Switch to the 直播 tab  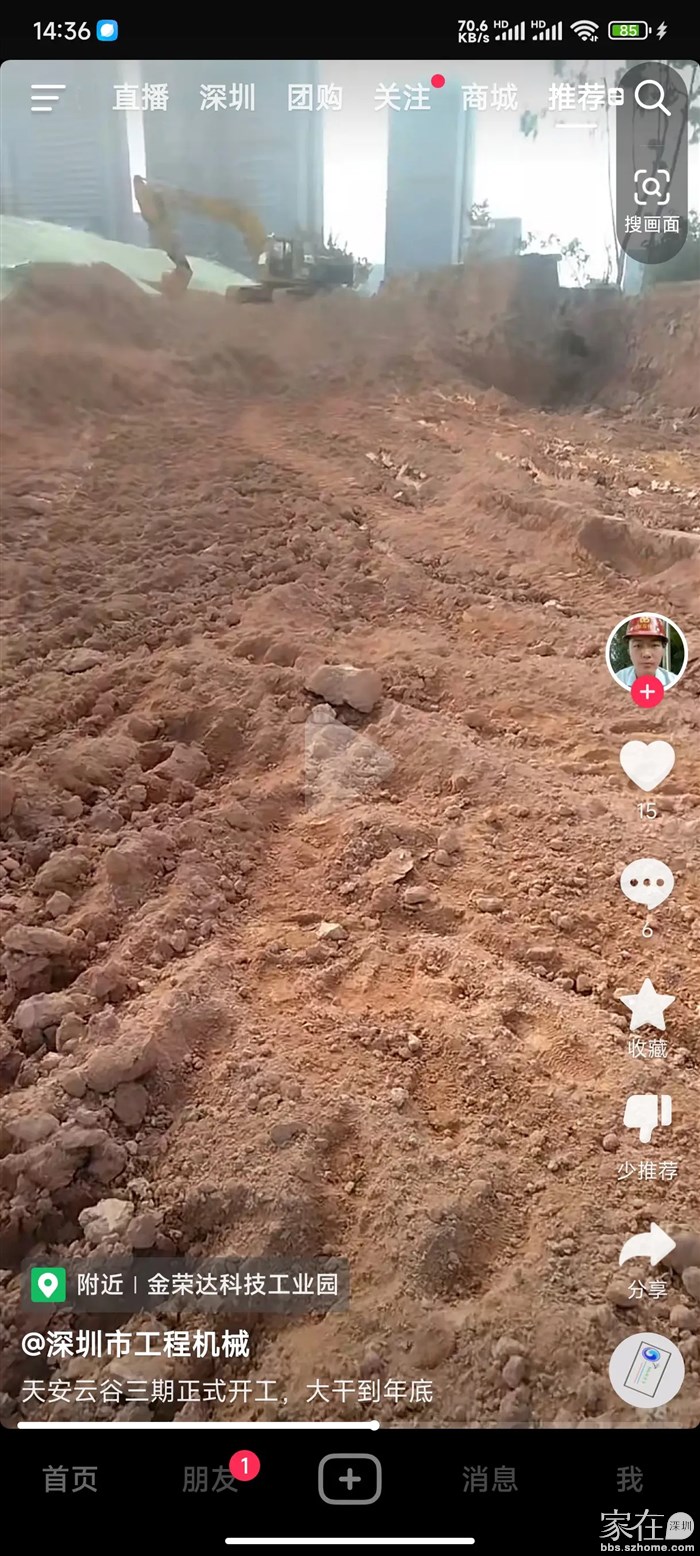140,97
